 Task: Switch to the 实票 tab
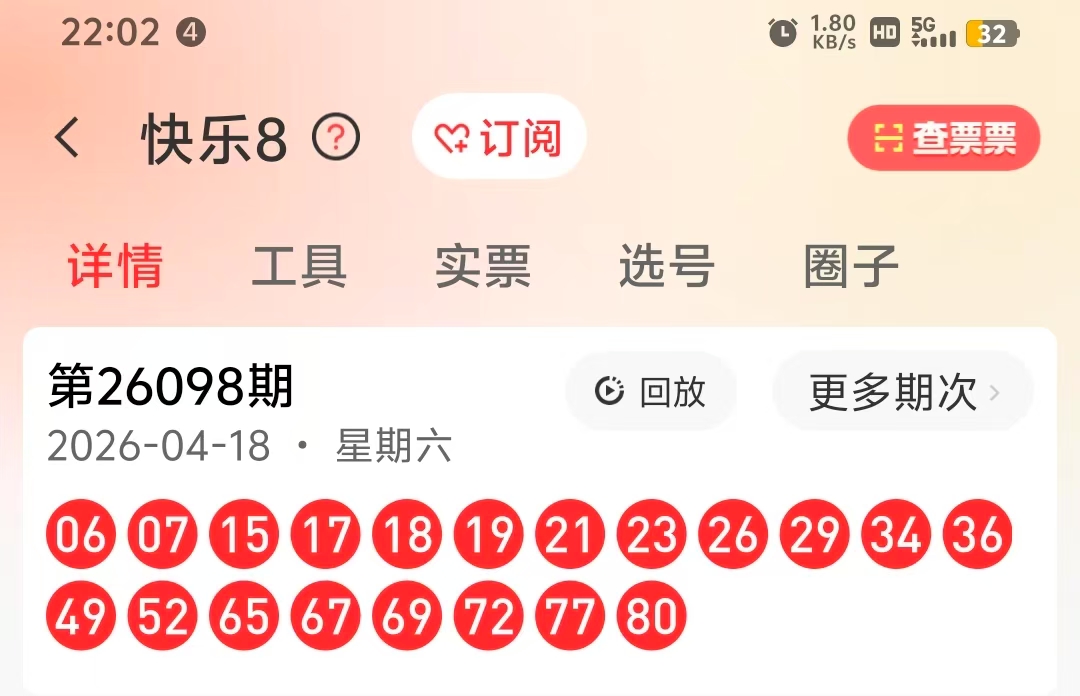[483, 266]
